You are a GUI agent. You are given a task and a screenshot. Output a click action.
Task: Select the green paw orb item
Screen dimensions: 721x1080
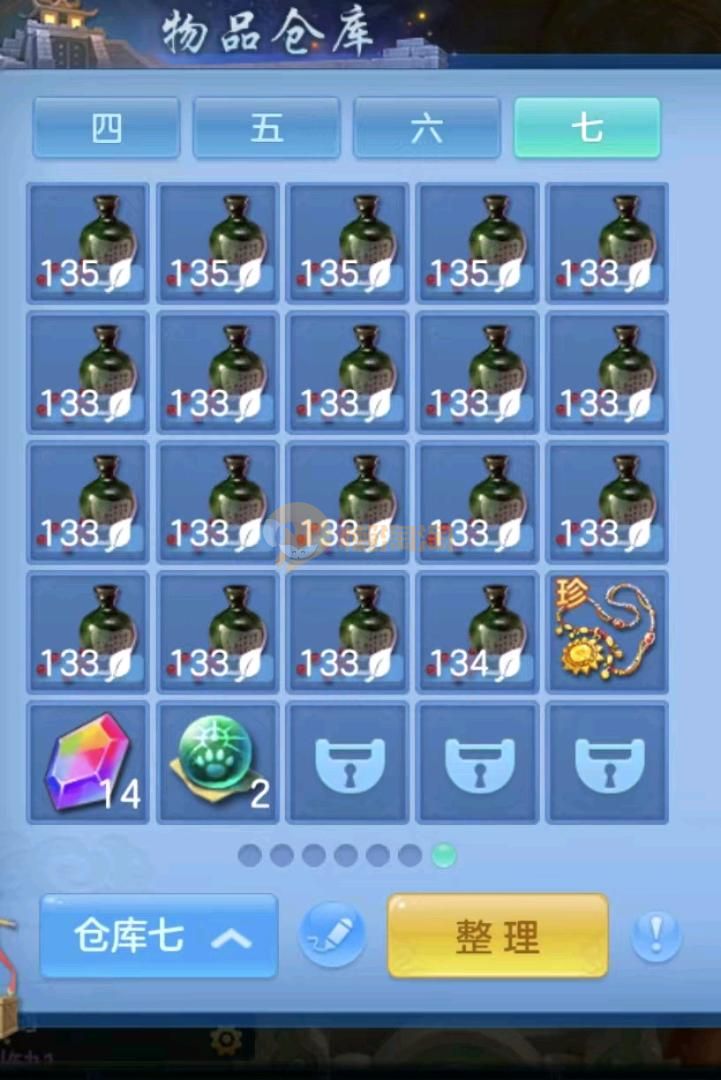point(218,762)
